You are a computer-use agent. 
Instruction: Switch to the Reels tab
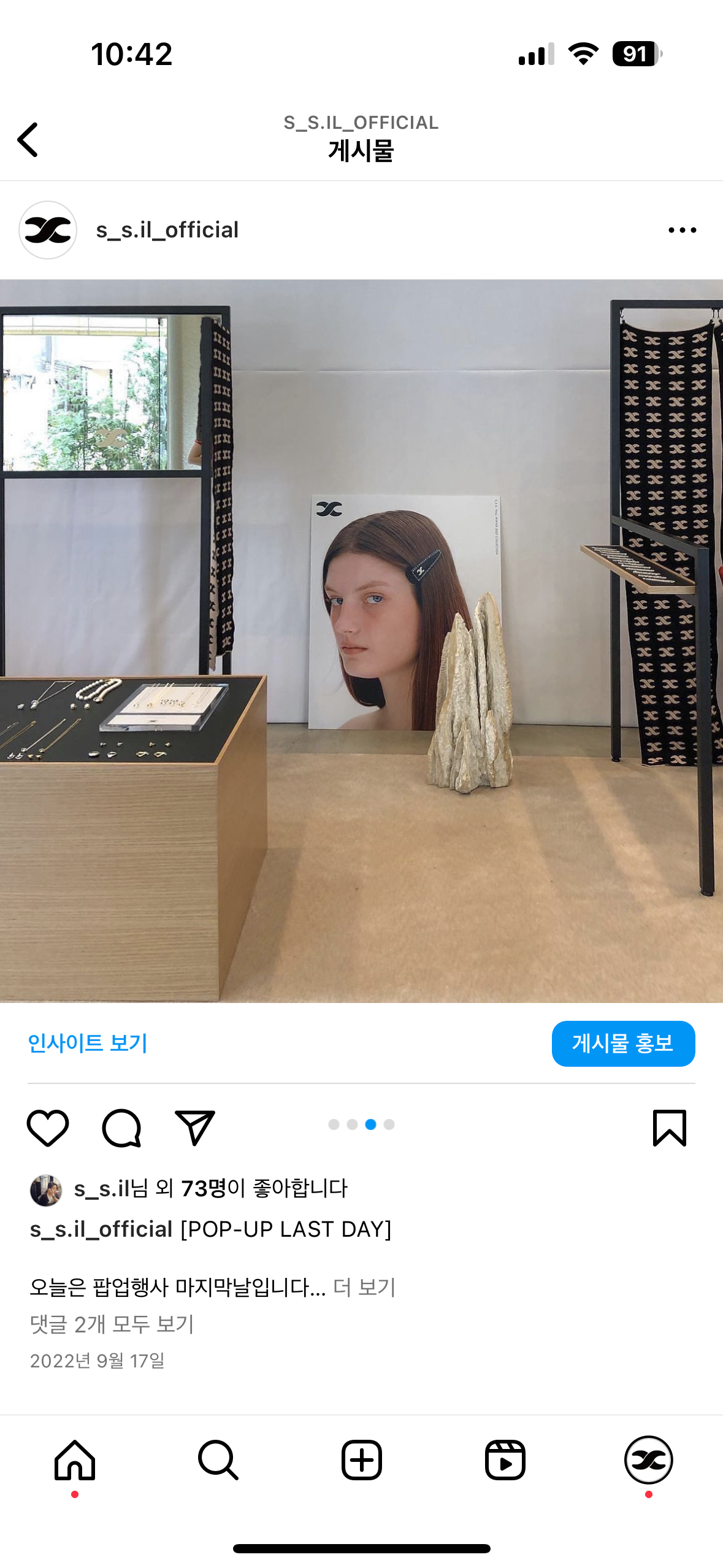pos(505,1460)
